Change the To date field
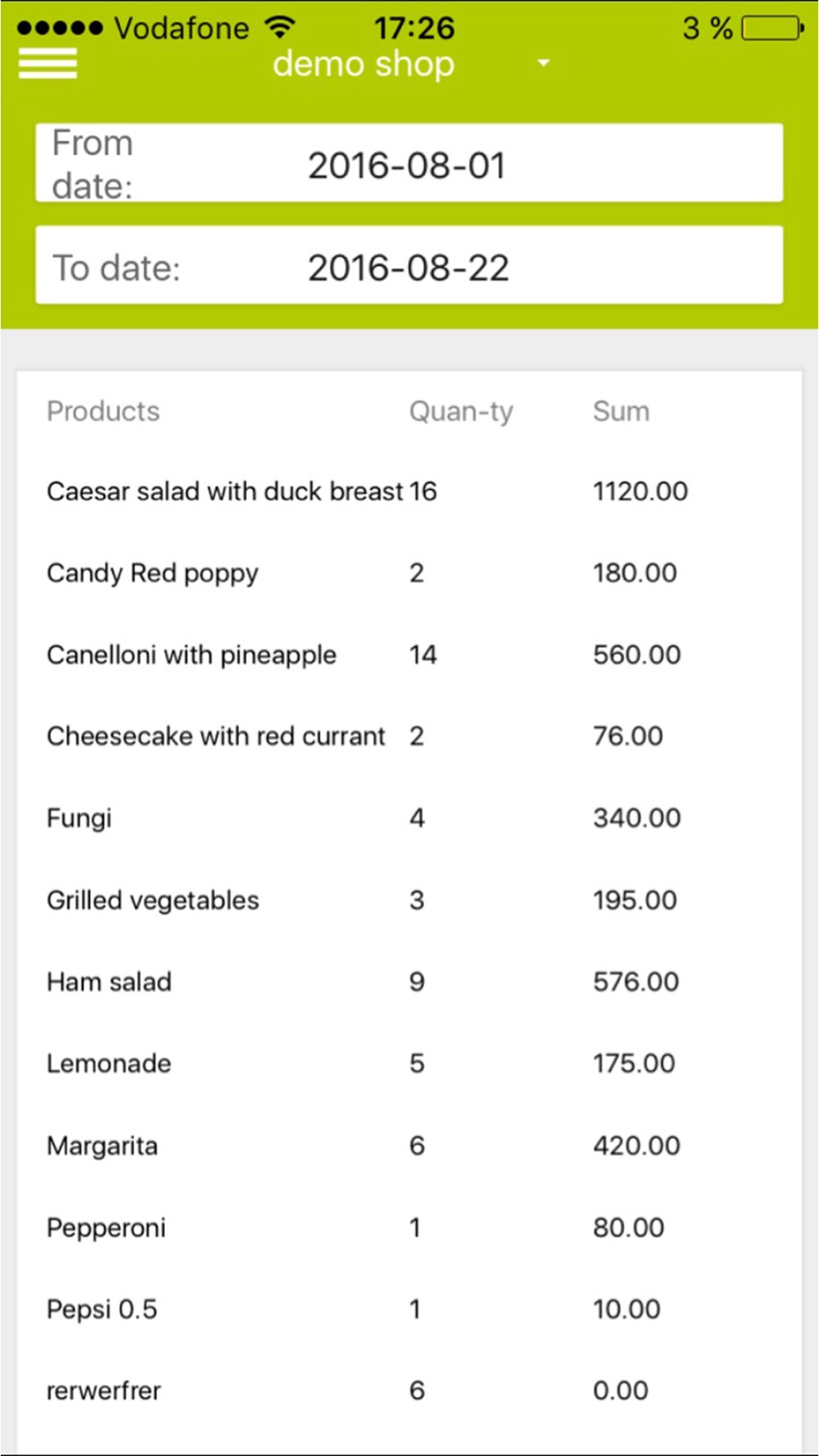The height and width of the screenshot is (1456, 819). pyautogui.click(x=409, y=265)
